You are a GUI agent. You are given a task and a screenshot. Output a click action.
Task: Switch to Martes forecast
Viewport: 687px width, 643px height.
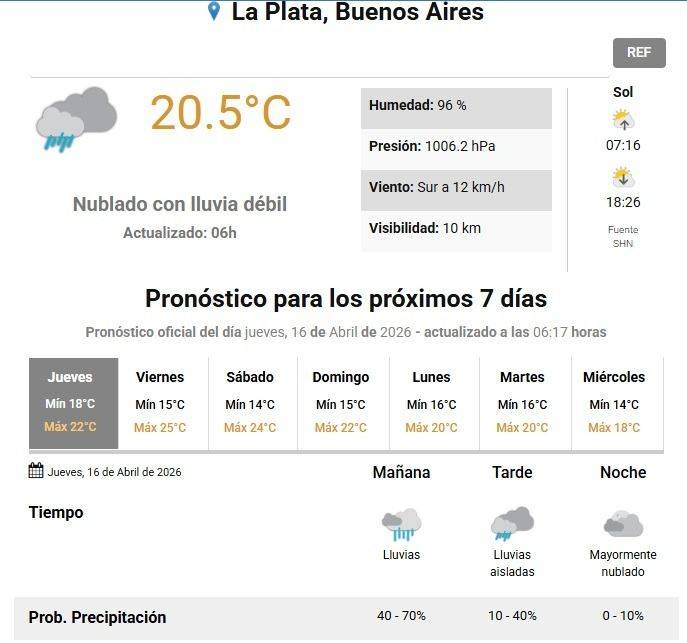(522, 403)
